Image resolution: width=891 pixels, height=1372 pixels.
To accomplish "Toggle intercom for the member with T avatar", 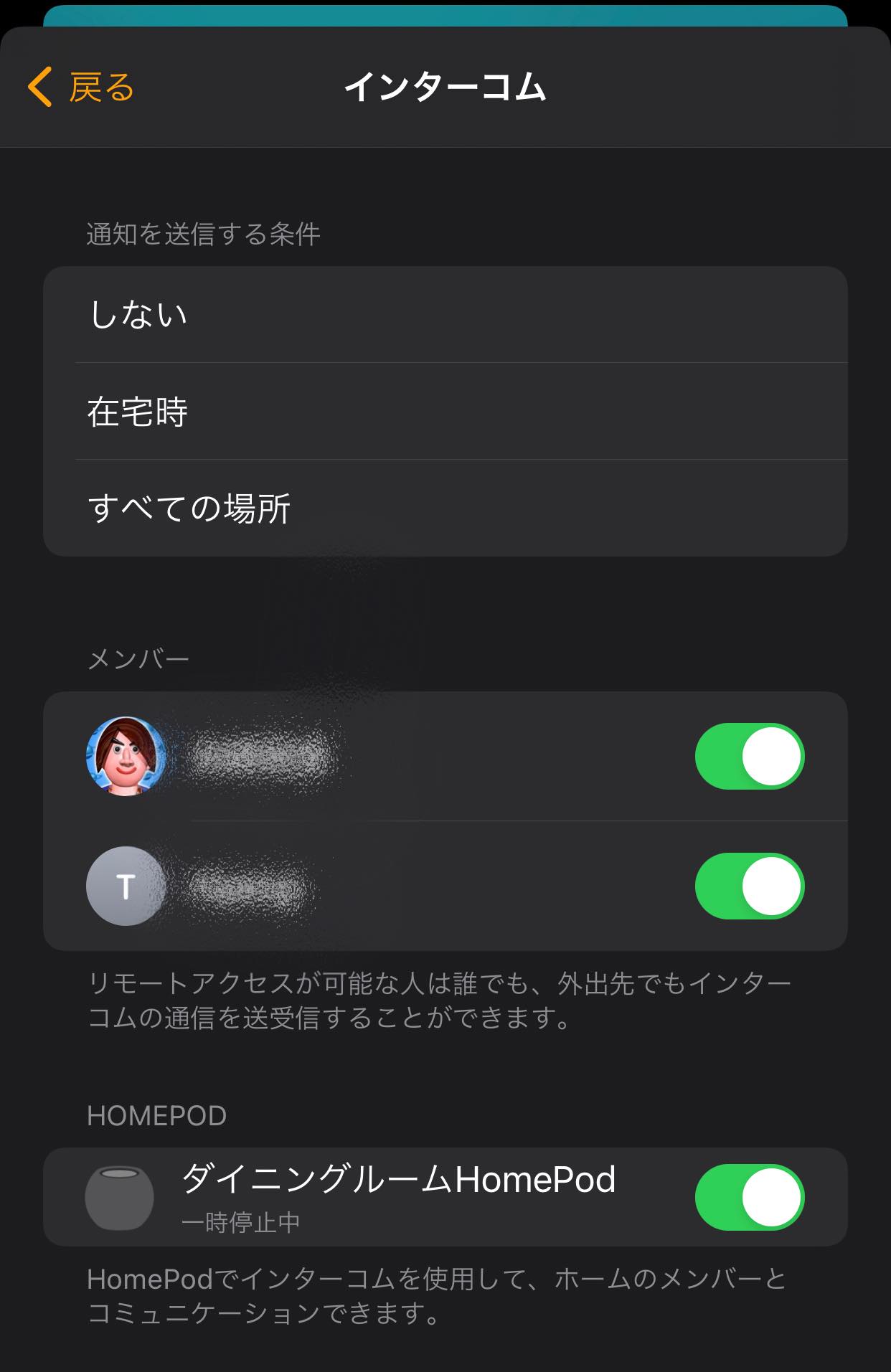I will 749,886.
